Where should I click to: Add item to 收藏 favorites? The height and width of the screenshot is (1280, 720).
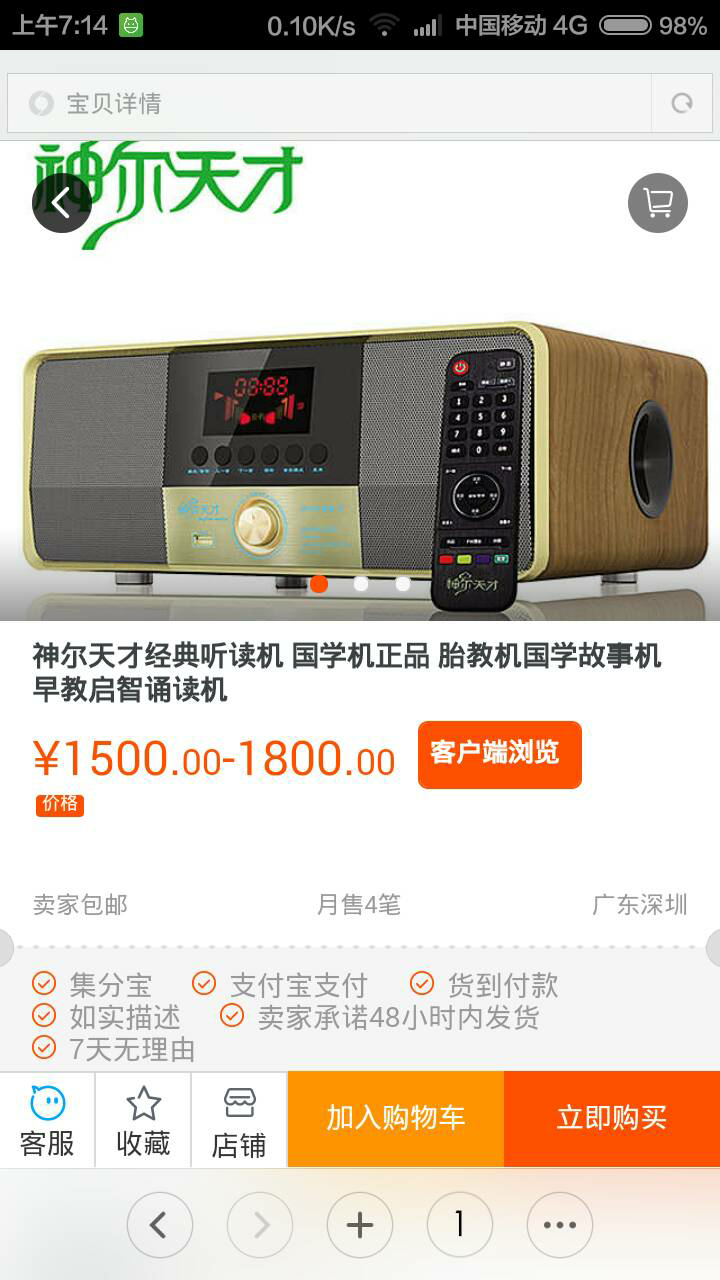point(143,1120)
